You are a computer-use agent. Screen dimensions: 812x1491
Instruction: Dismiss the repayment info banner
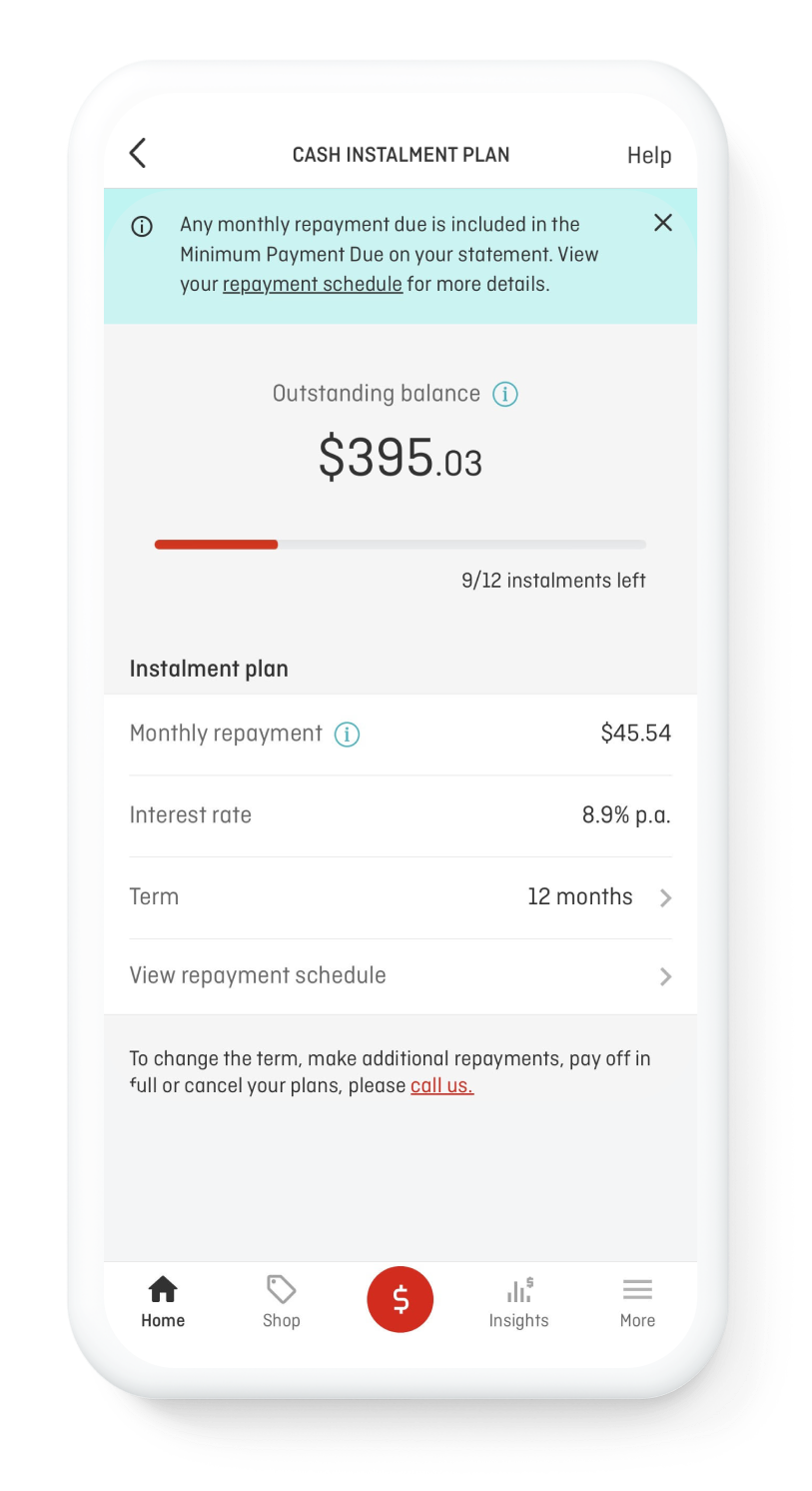pos(662,224)
